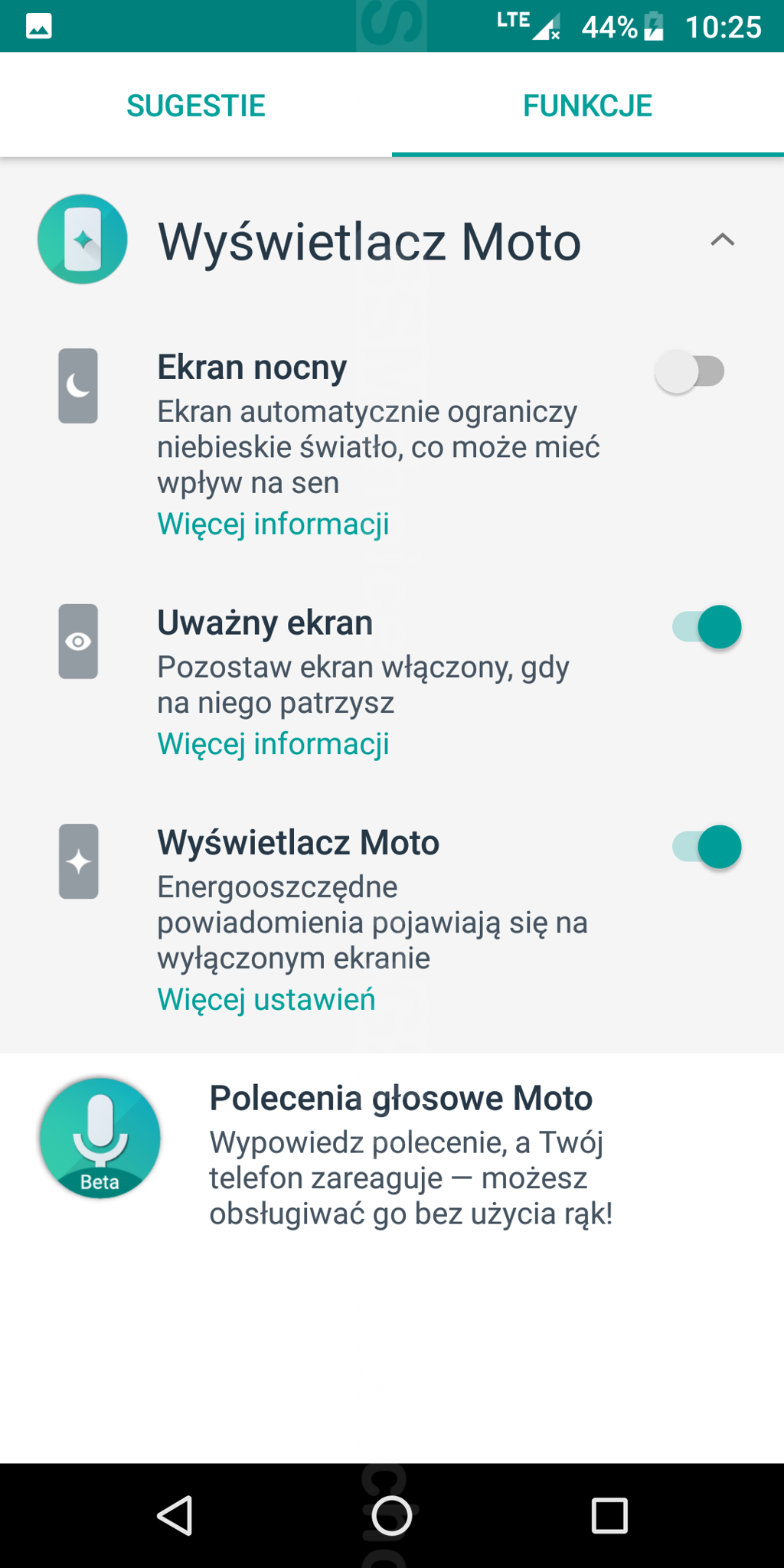Open Więcej informacji under Uważny ekran

[x=273, y=744]
